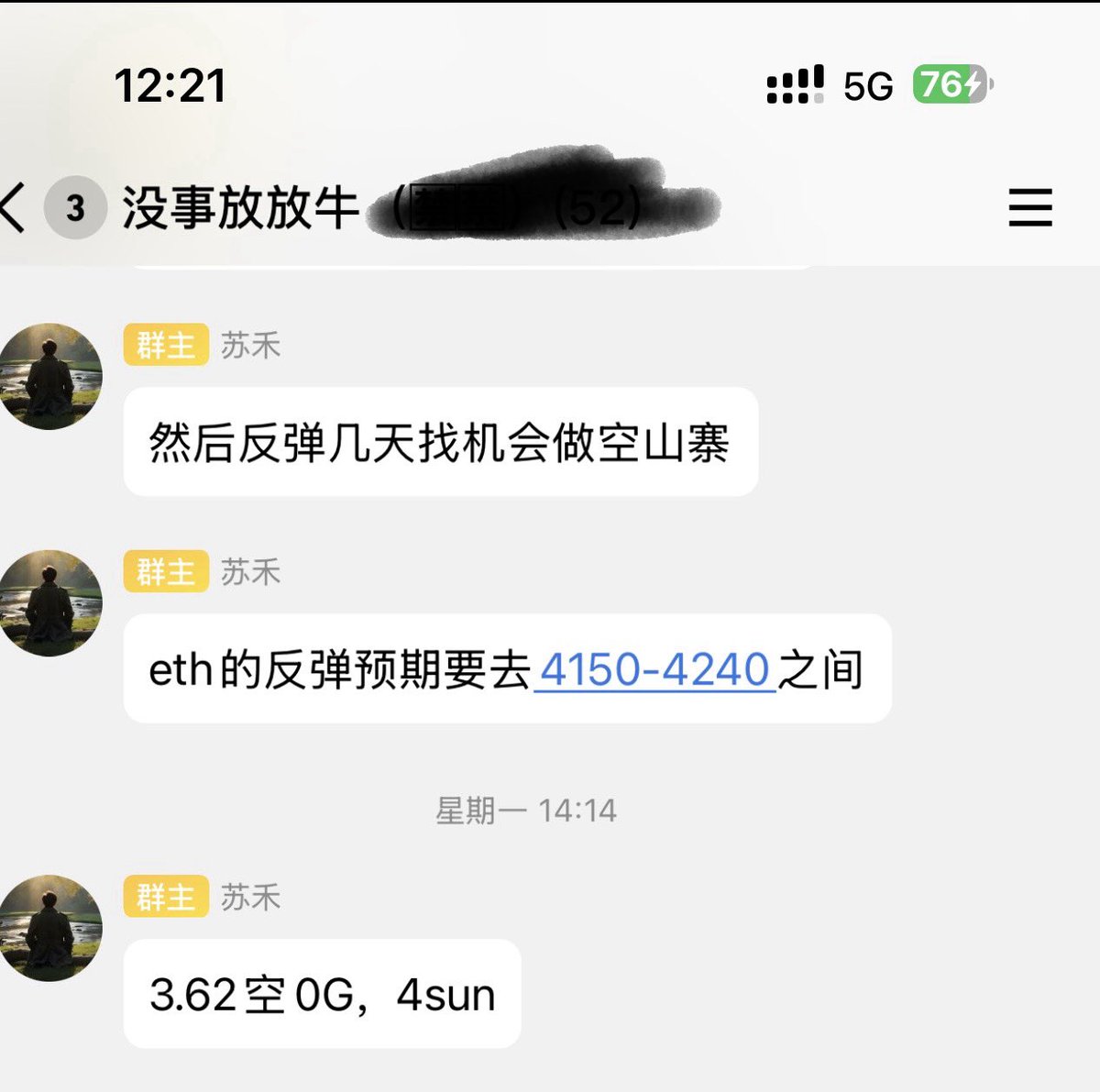Open the group chat hamburger menu
Image resolution: width=1100 pixels, height=1092 pixels.
tap(1029, 207)
